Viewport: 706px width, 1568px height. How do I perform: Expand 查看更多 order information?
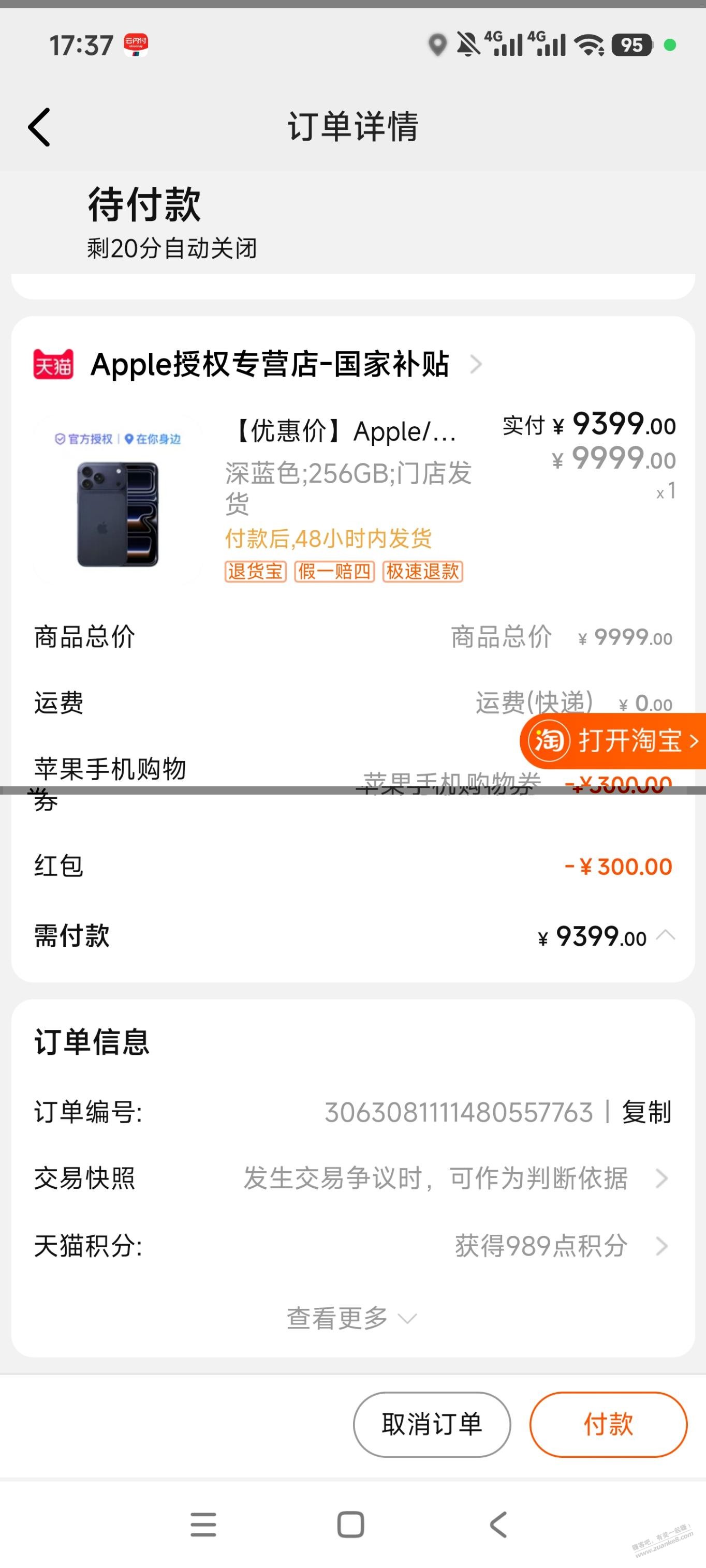pyautogui.click(x=351, y=1318)
